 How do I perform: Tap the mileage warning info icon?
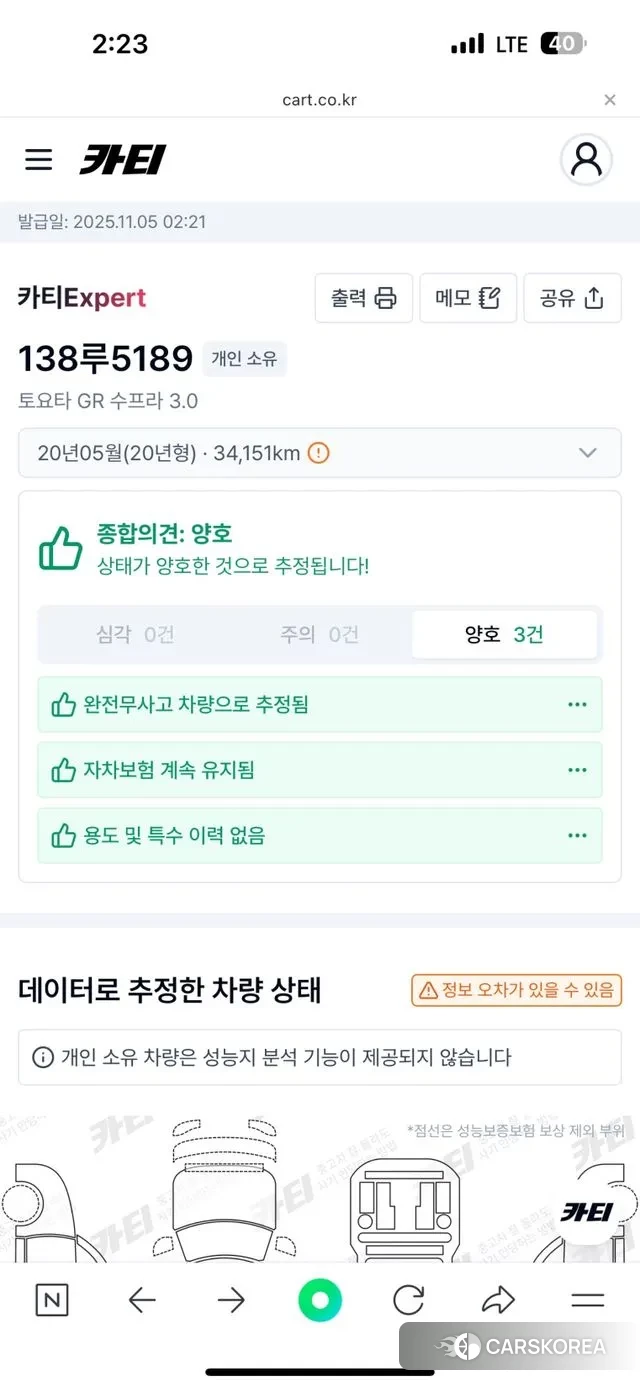click(x=318, y=453)
